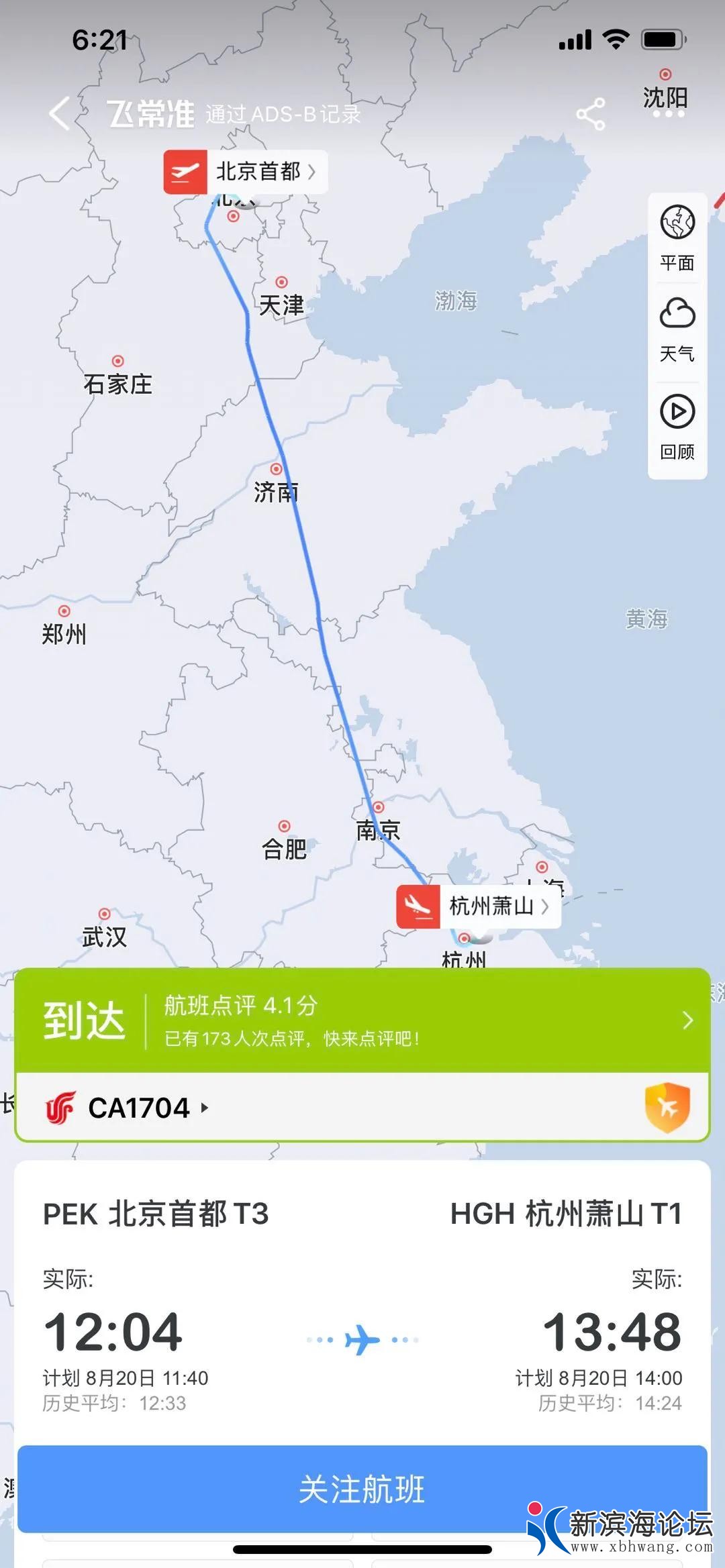Open 杭州萧山 arrival label chevron
The width and height of the screenshot is (725, 1568).
(x=545, y=905)
